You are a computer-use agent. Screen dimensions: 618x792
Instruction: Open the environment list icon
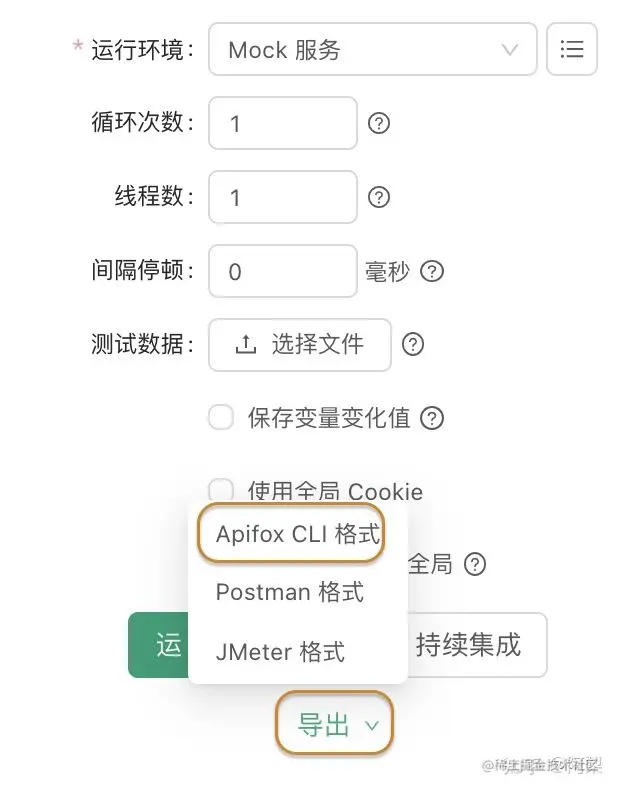[572, 49]
